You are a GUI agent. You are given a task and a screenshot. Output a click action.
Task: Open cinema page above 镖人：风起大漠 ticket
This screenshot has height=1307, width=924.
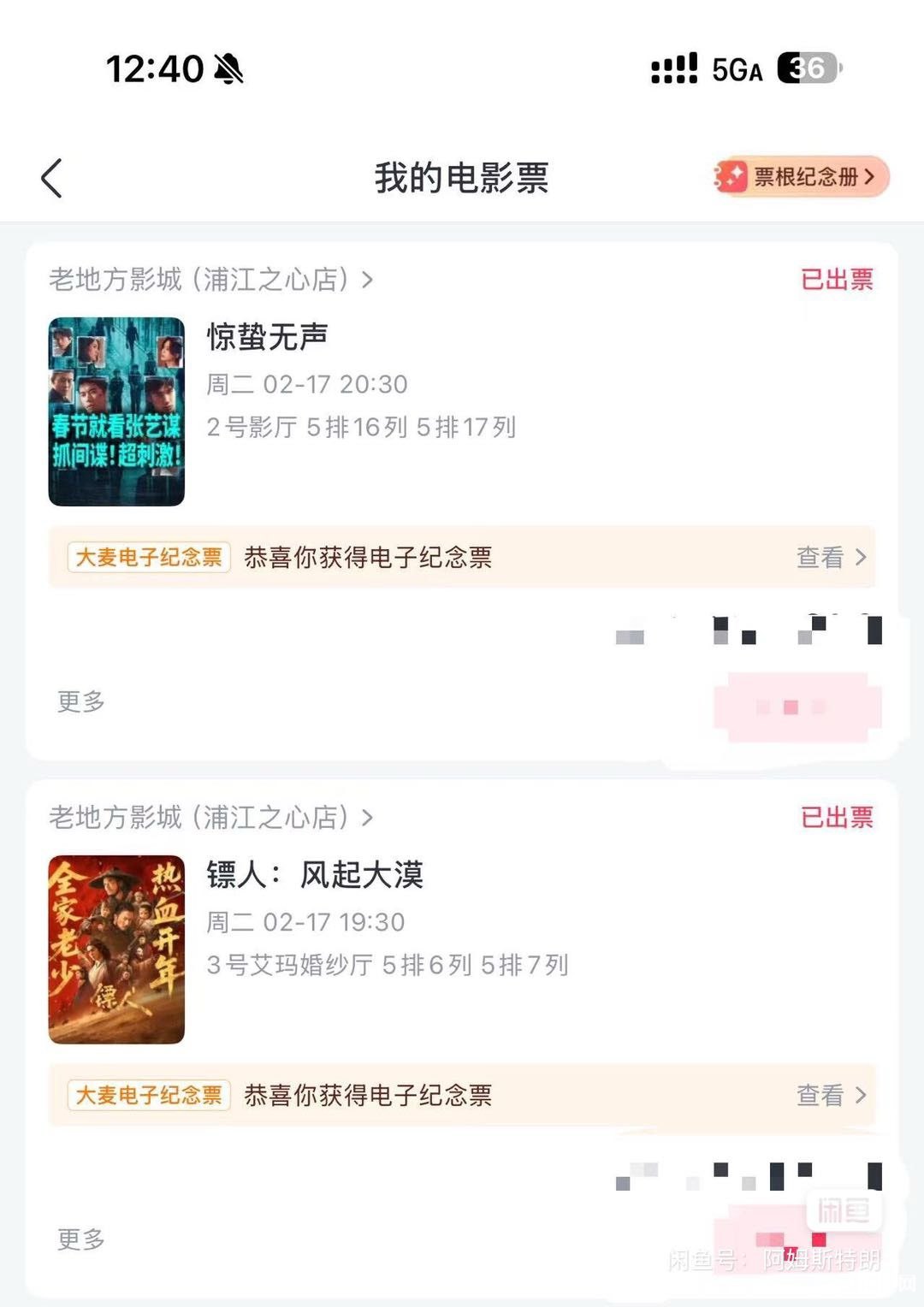(211, 818)
